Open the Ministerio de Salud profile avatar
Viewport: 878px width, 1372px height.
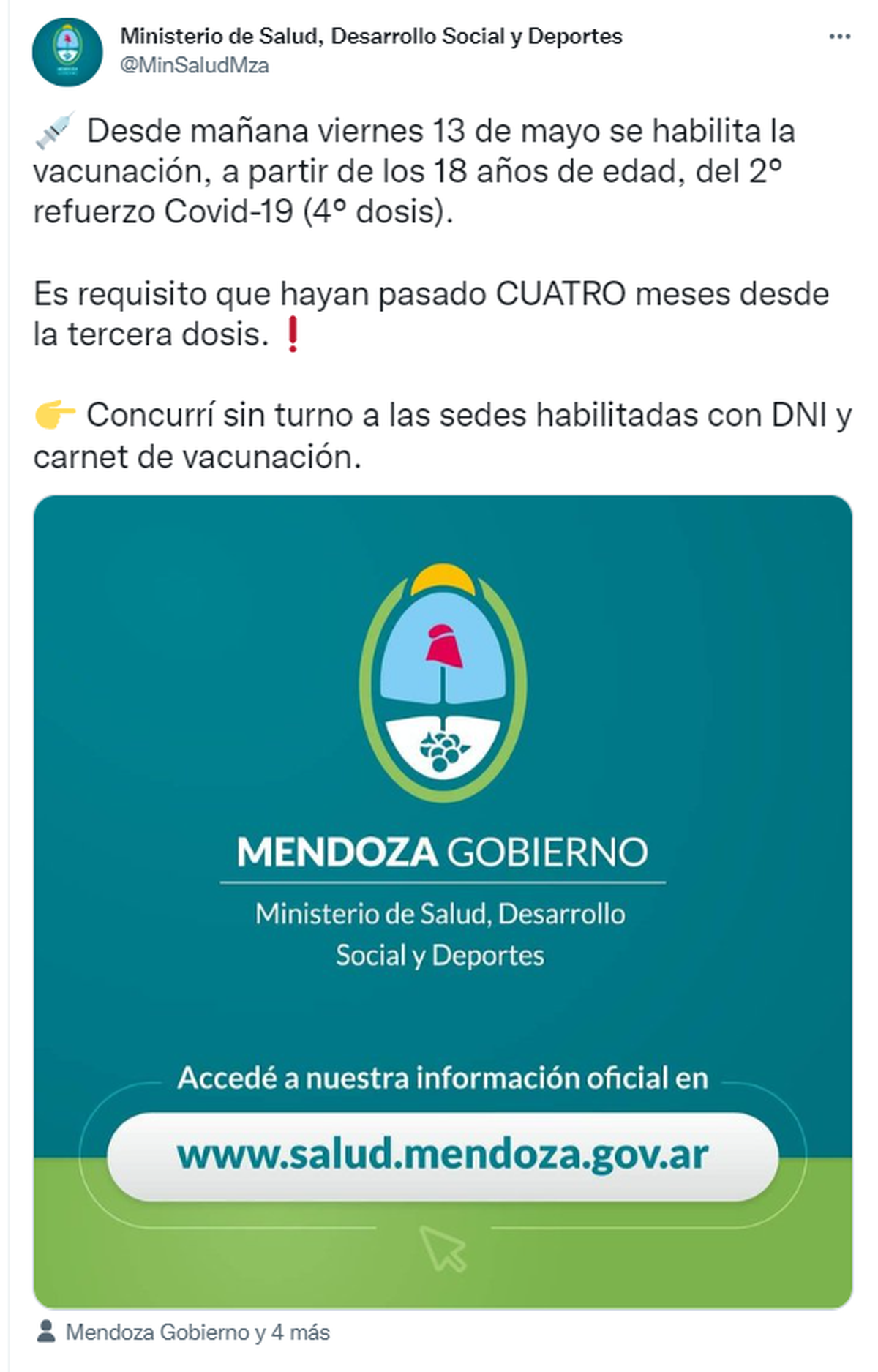click(67, 52)
